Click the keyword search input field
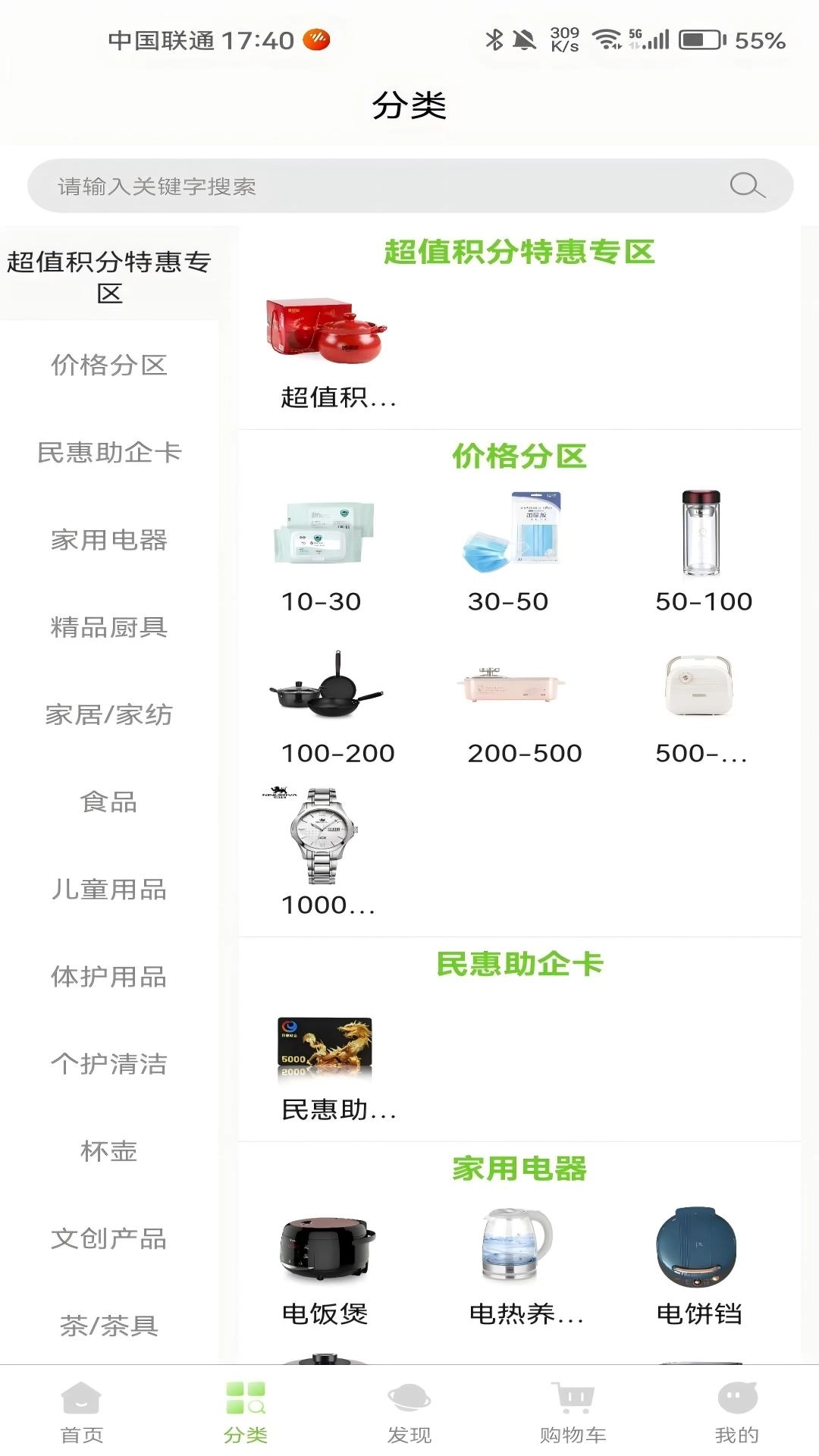Screen dimensions: 819x1456 (341, 184)
